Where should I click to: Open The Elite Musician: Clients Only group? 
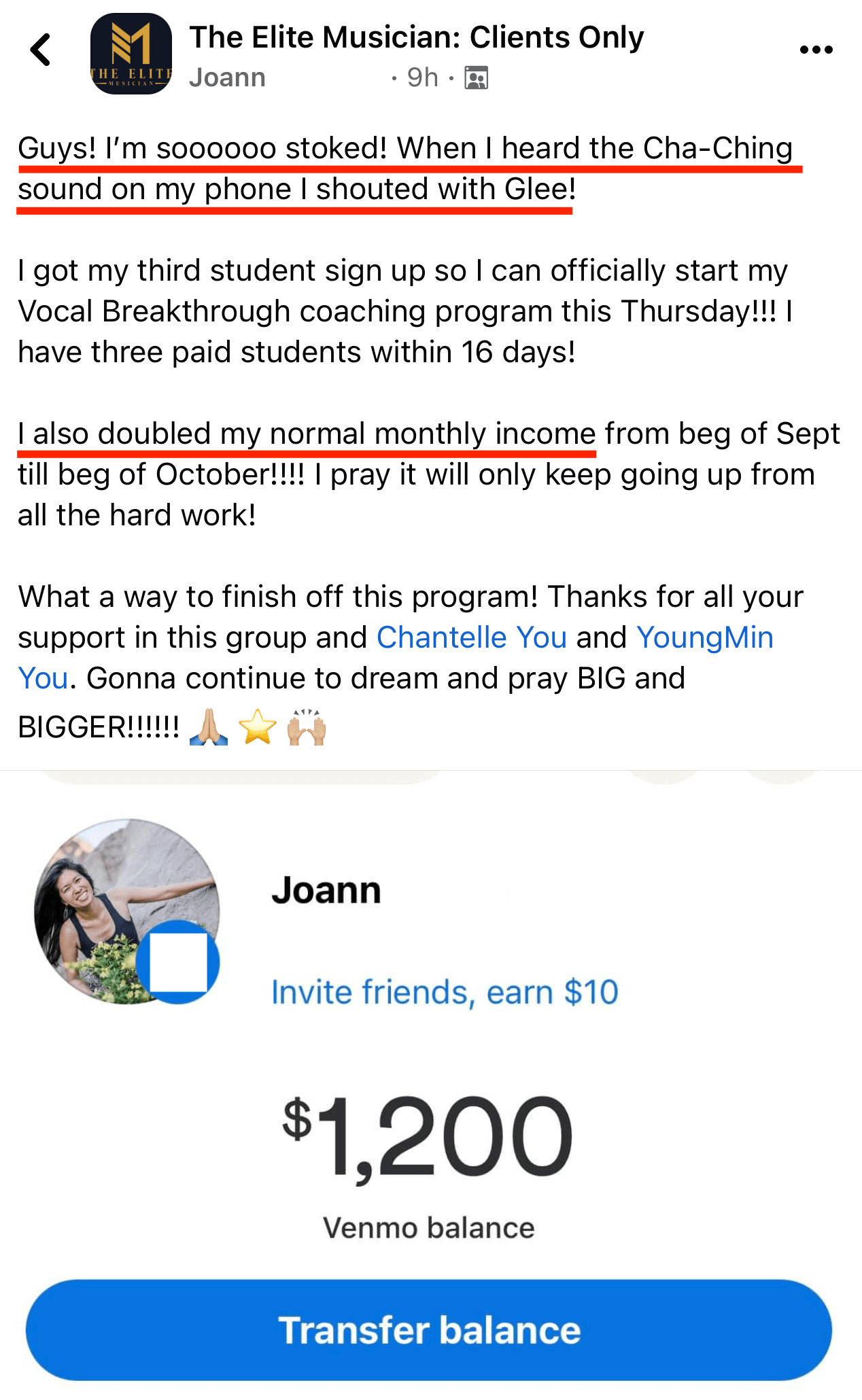pos(416,37)
